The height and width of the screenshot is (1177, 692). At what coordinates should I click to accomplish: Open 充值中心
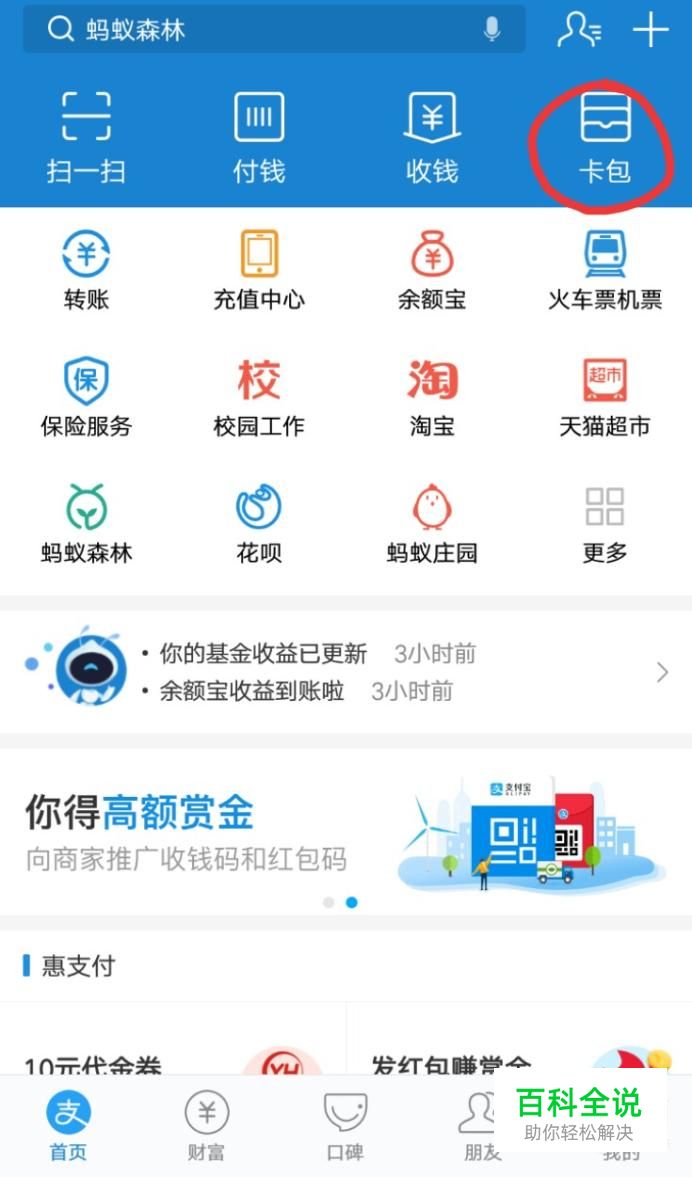coord(259,270)
